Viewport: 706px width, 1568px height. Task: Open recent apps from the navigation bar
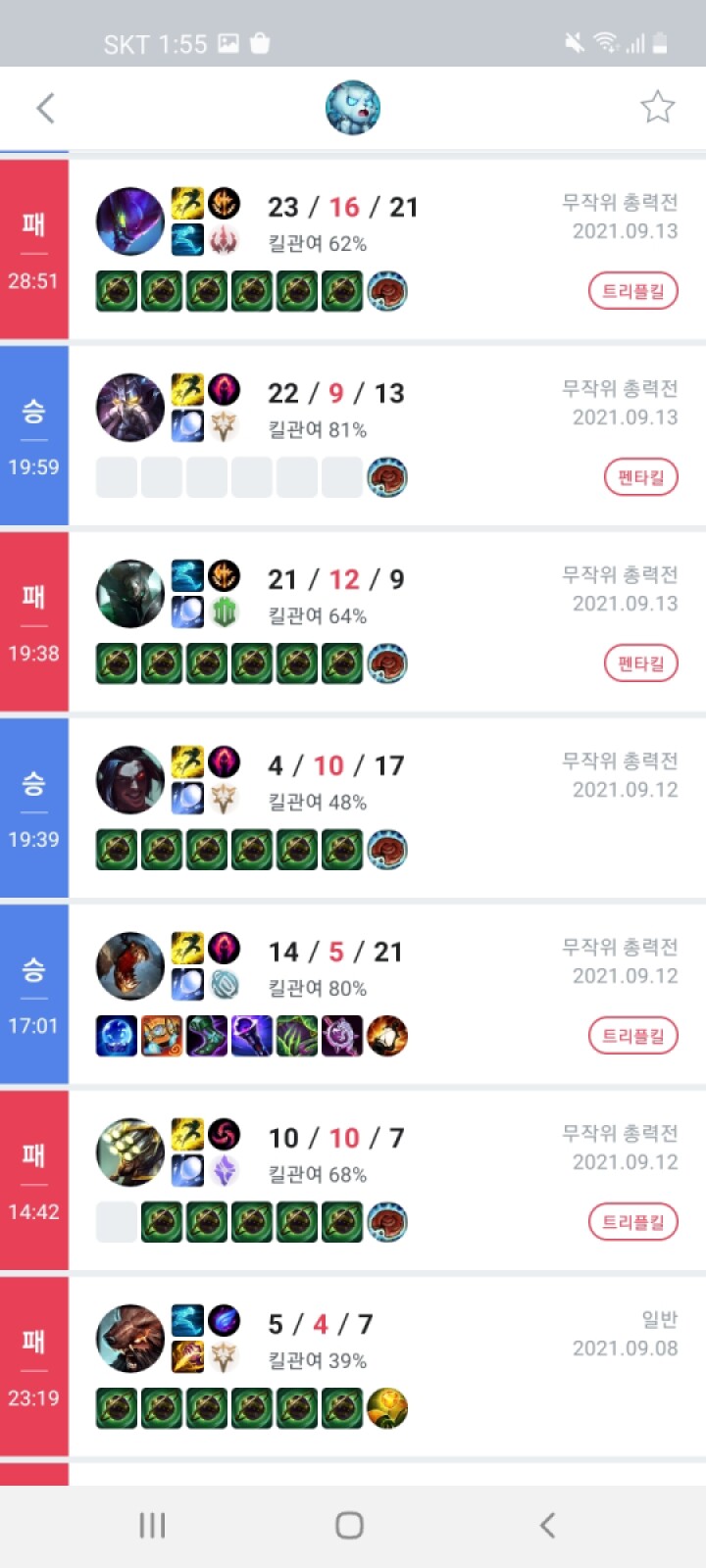tap(152, 1525)
